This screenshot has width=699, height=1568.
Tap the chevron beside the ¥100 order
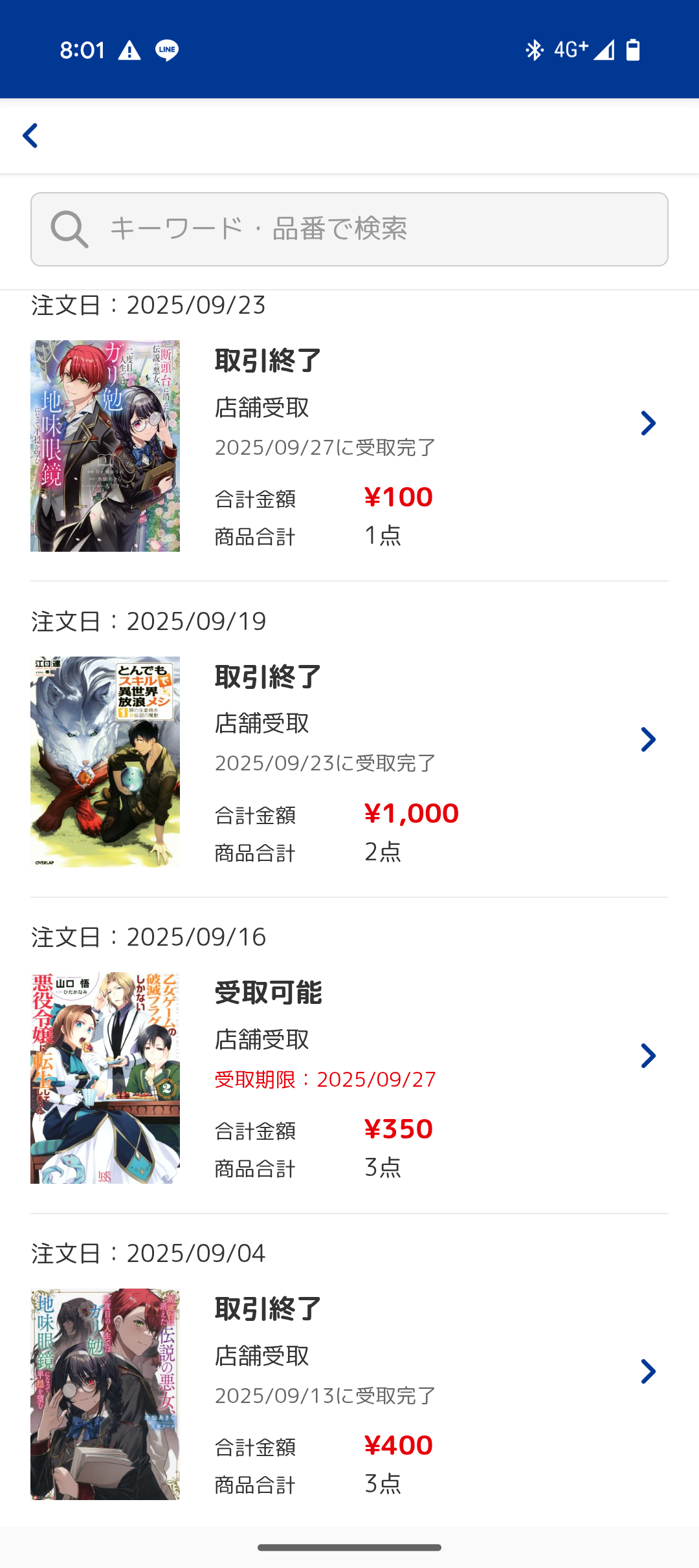click(648, 423)
